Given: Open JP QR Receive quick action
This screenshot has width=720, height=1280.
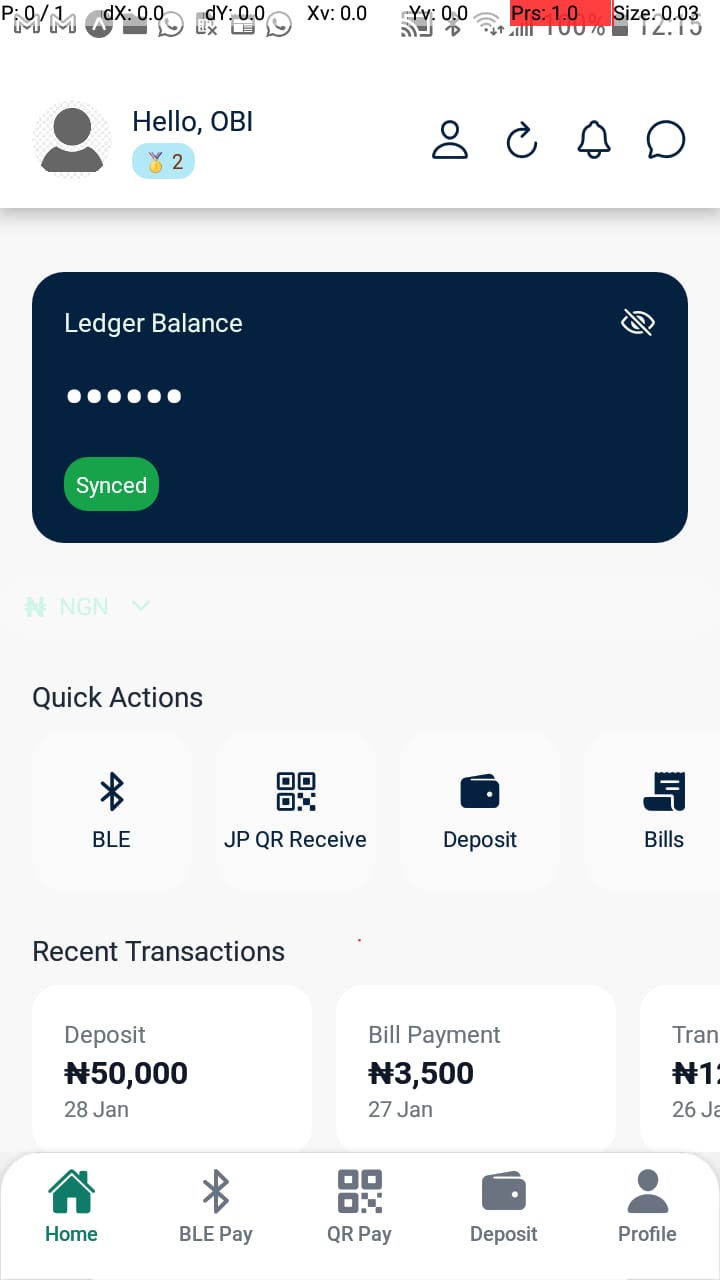Looking at the screenshot, I should coord(295,810).
